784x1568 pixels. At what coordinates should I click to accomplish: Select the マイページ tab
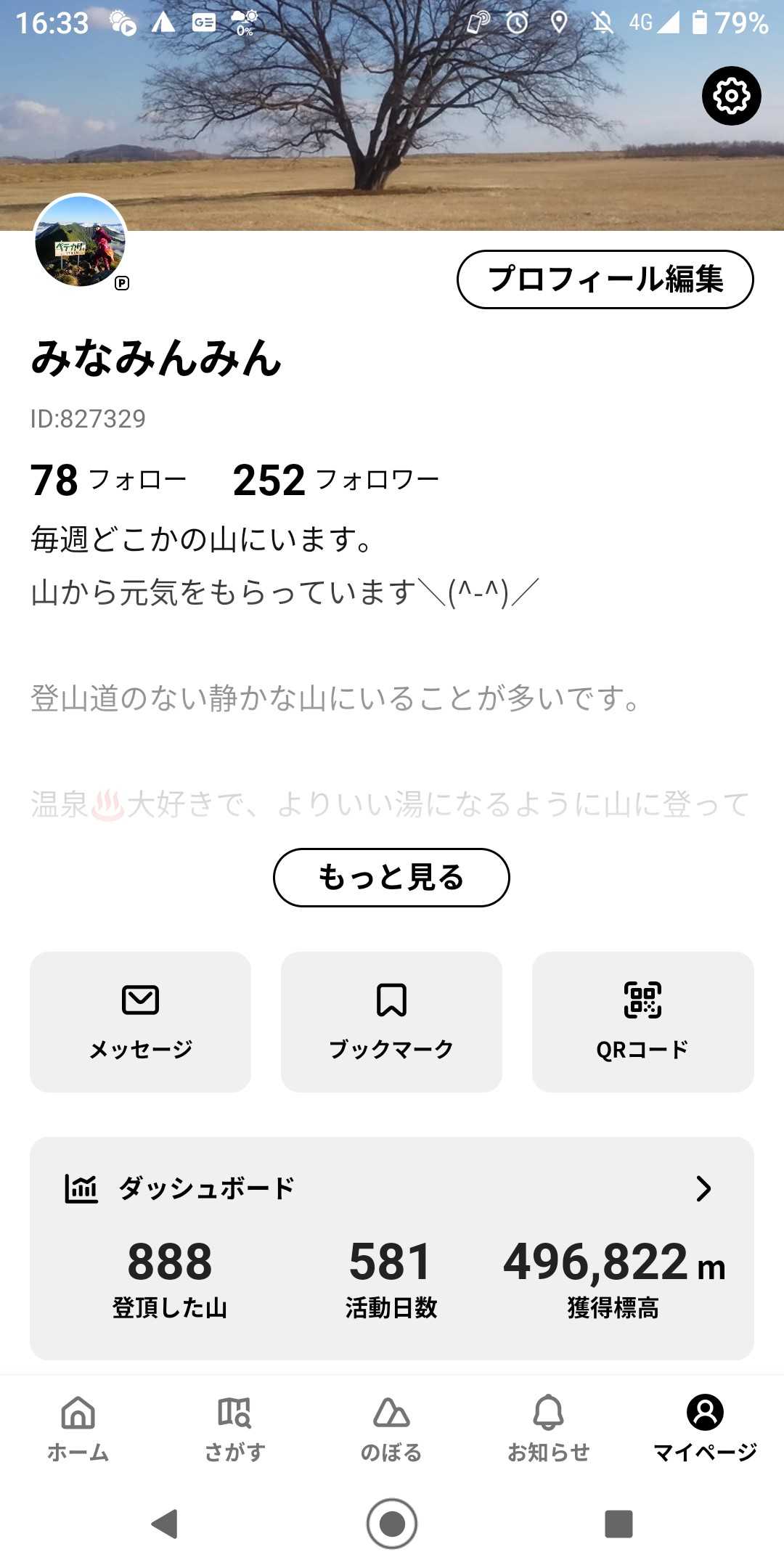705,1429
